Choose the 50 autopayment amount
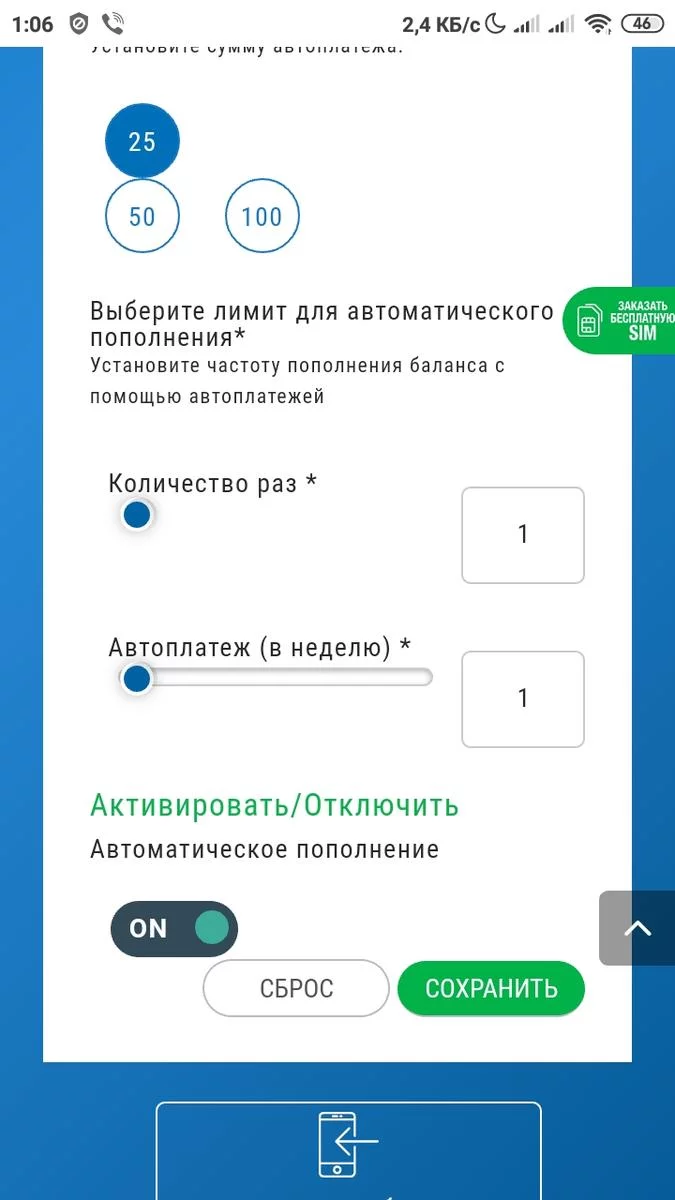The height and width of the screenshot is (1200, 675). [142, 216]
